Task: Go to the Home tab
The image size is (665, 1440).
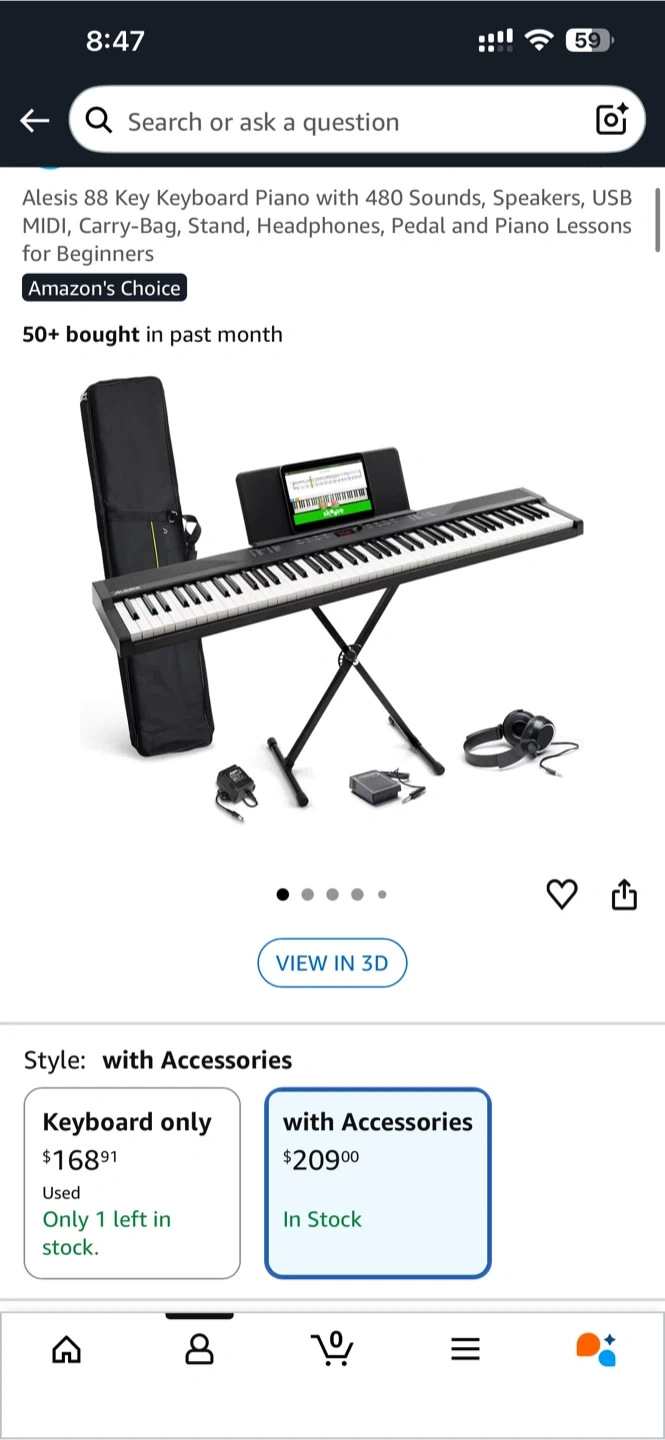Action: [66, 1350]
